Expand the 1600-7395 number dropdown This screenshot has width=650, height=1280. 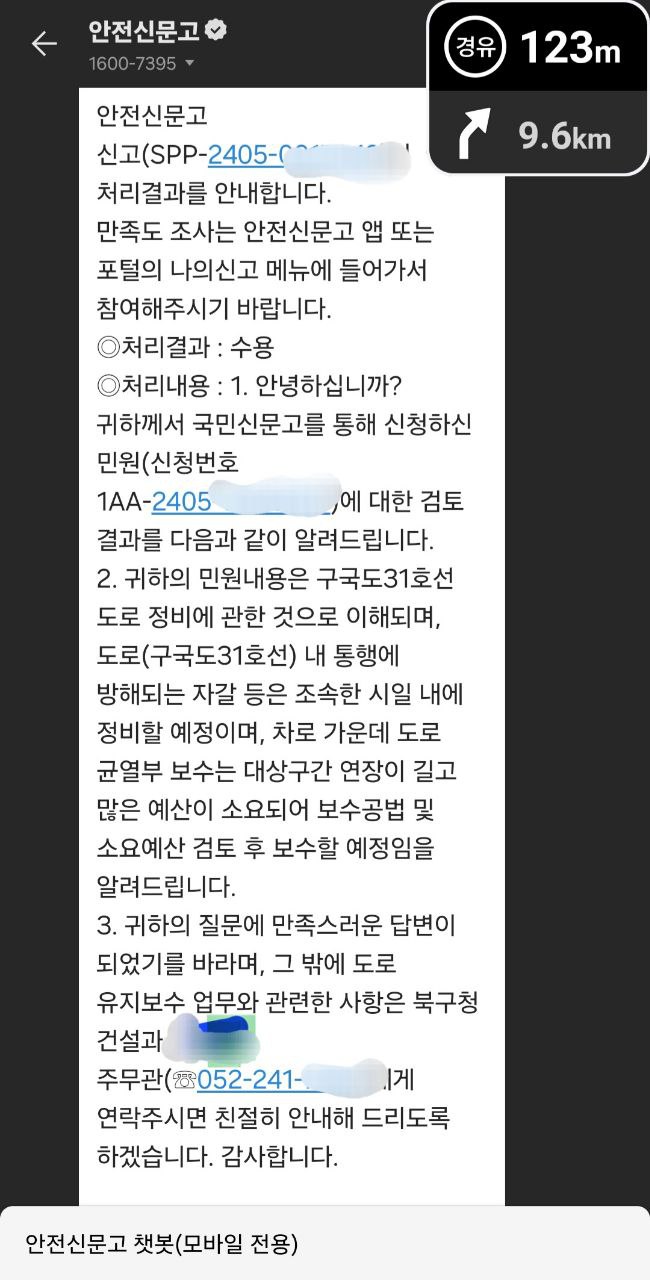[190, 64]
